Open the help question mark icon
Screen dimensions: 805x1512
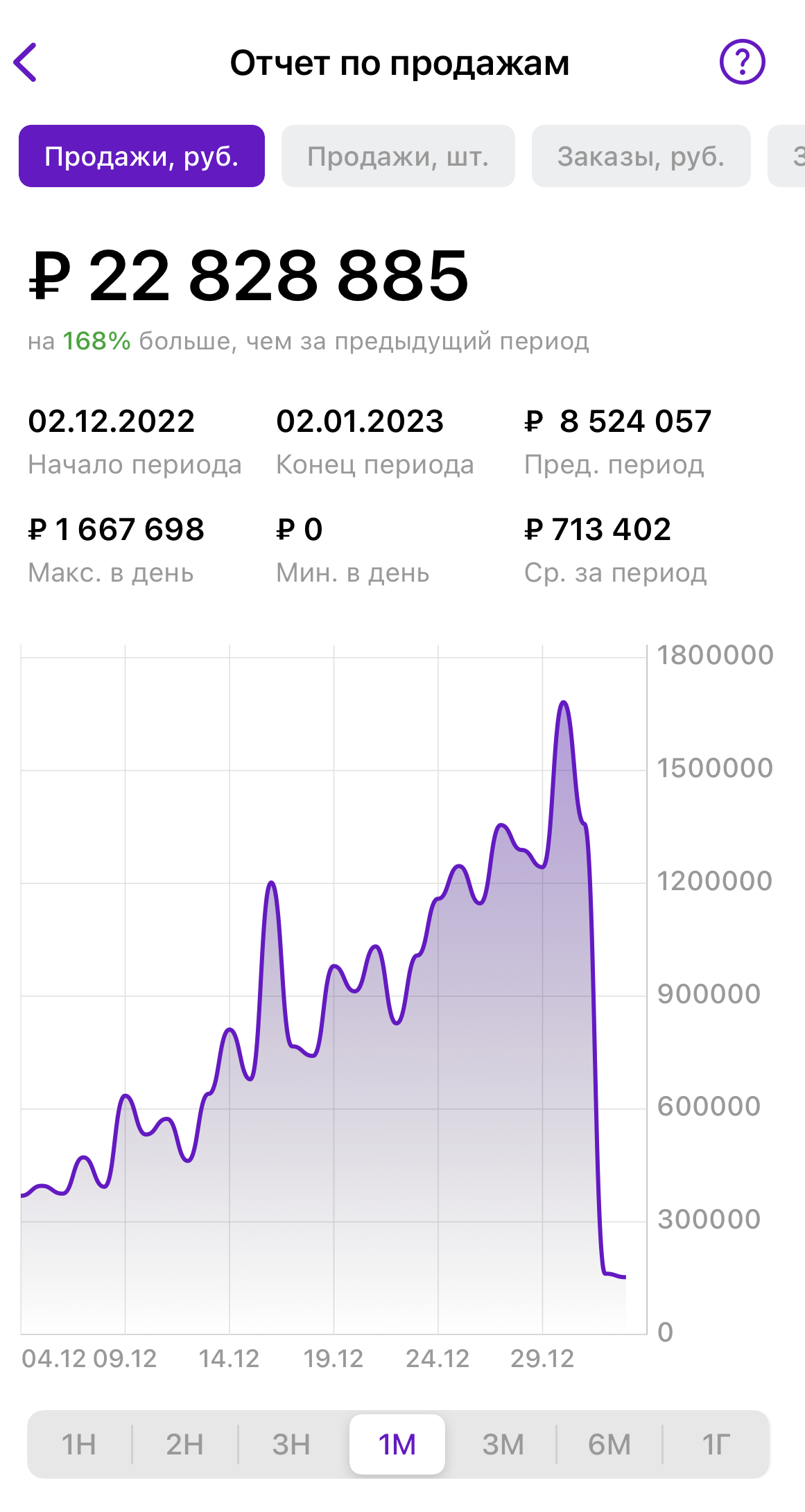[742, 62]
